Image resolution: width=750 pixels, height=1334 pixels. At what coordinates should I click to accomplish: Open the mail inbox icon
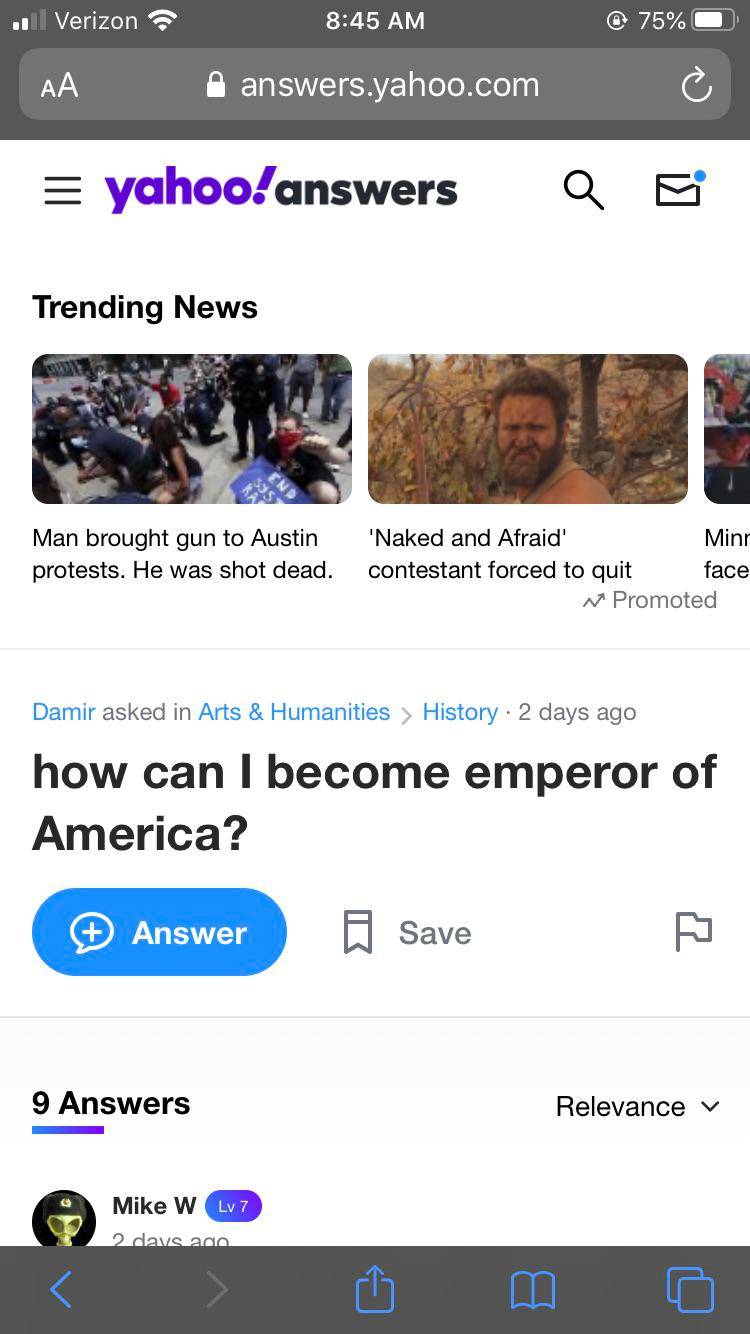(679, 190)
